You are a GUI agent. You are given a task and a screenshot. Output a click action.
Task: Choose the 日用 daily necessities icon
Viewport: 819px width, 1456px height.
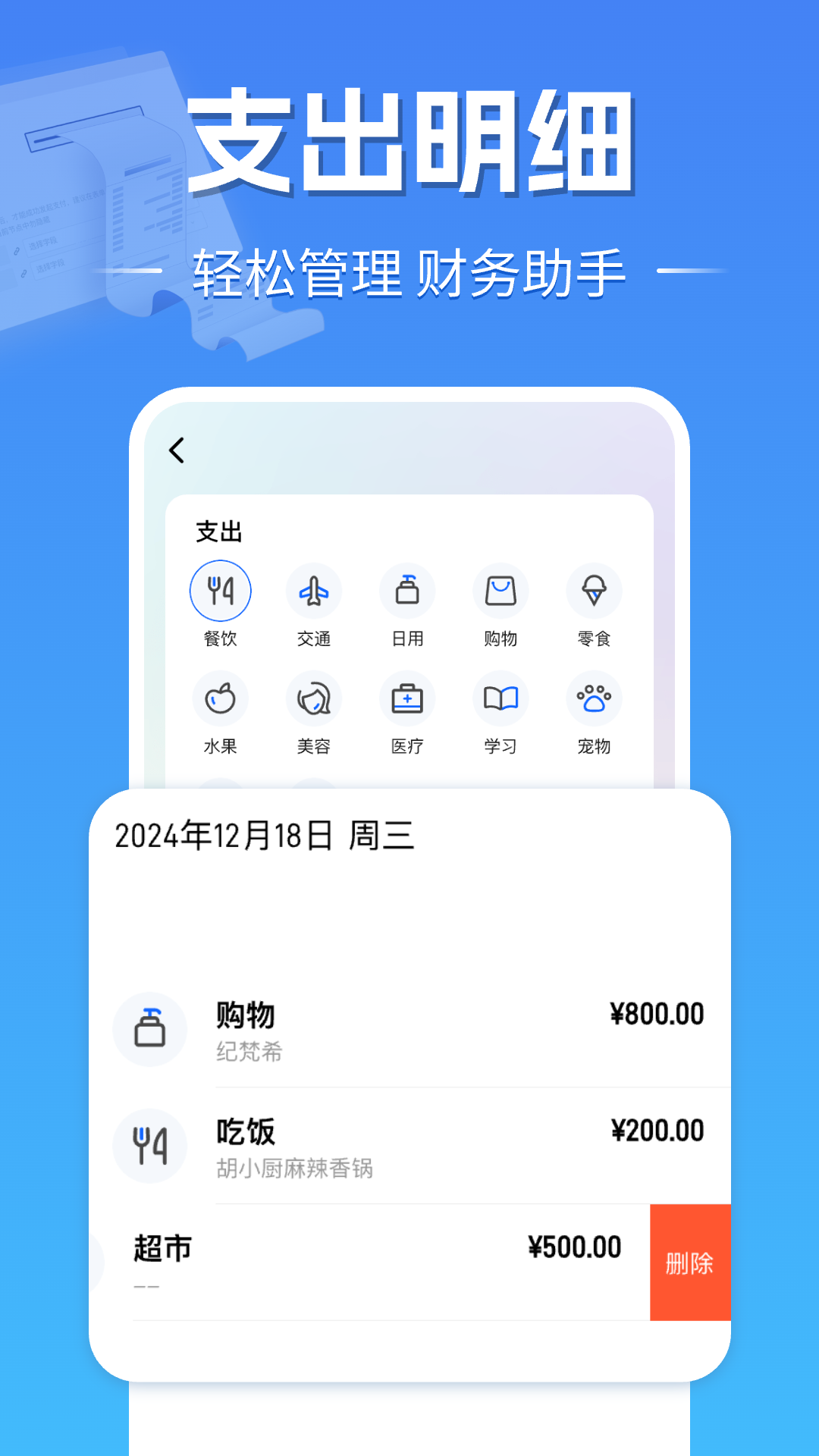click(407, 591)
